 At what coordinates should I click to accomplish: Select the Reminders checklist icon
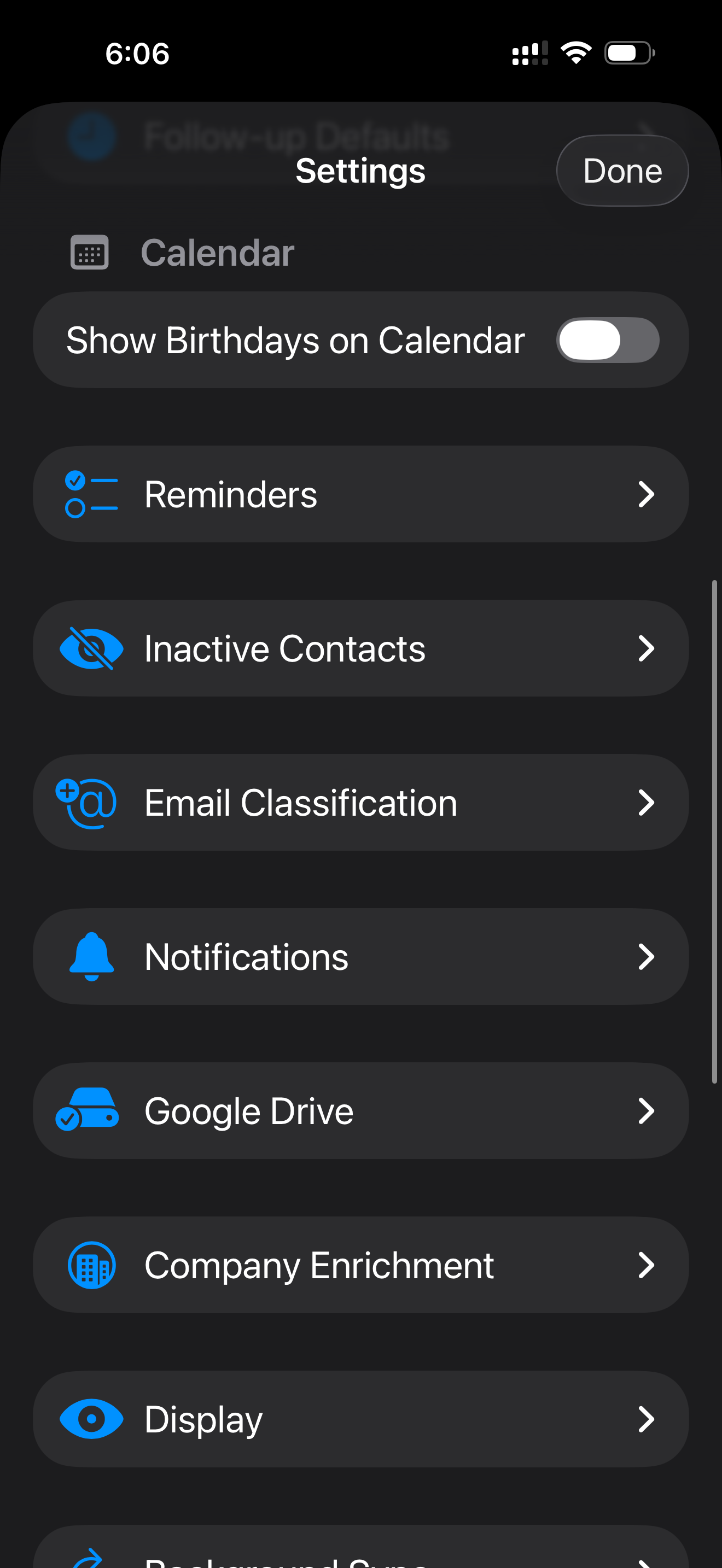click(90, 494)
